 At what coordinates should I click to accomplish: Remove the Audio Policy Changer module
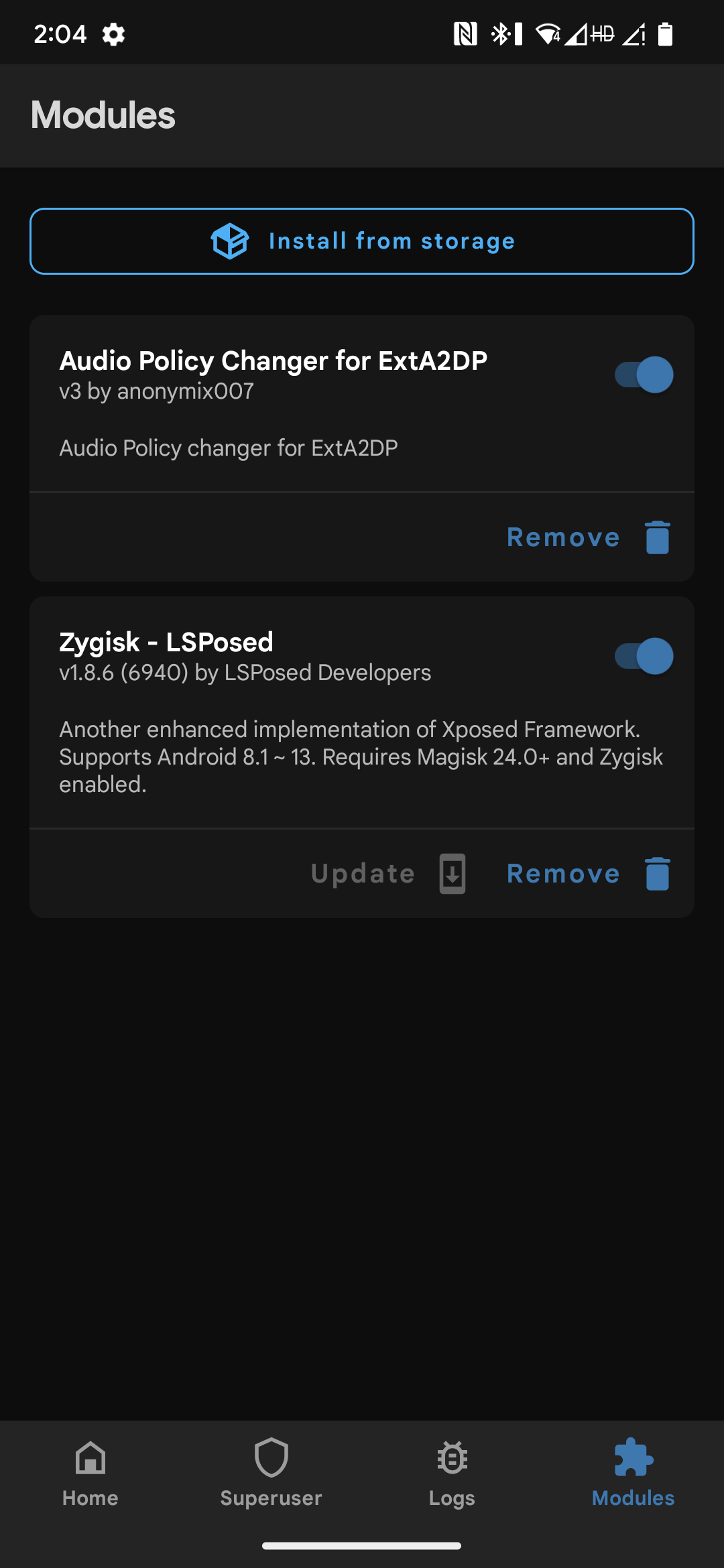pyautogui.click(x=563, y=536)
